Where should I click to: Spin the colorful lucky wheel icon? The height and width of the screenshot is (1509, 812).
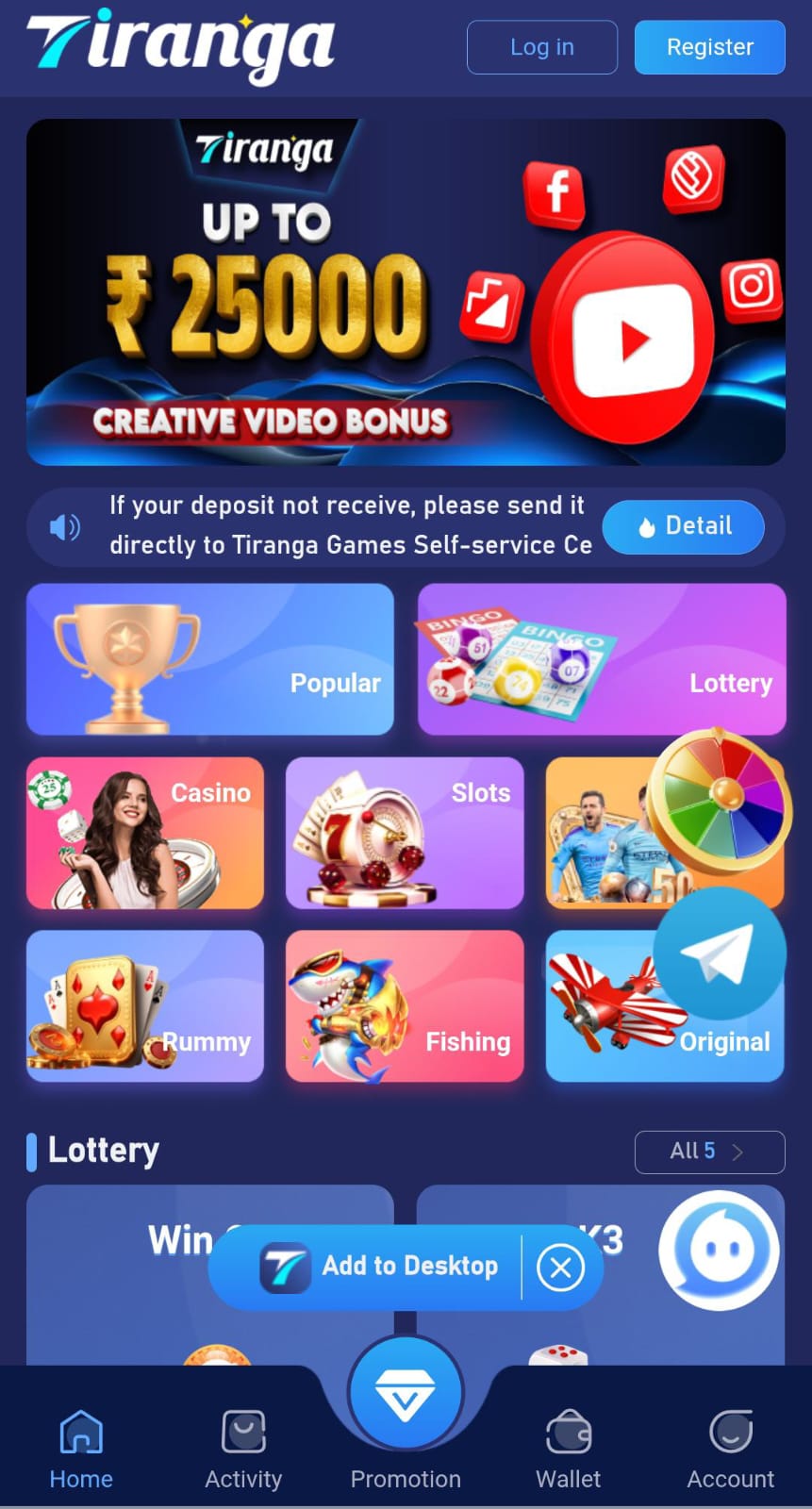point(721,802)
